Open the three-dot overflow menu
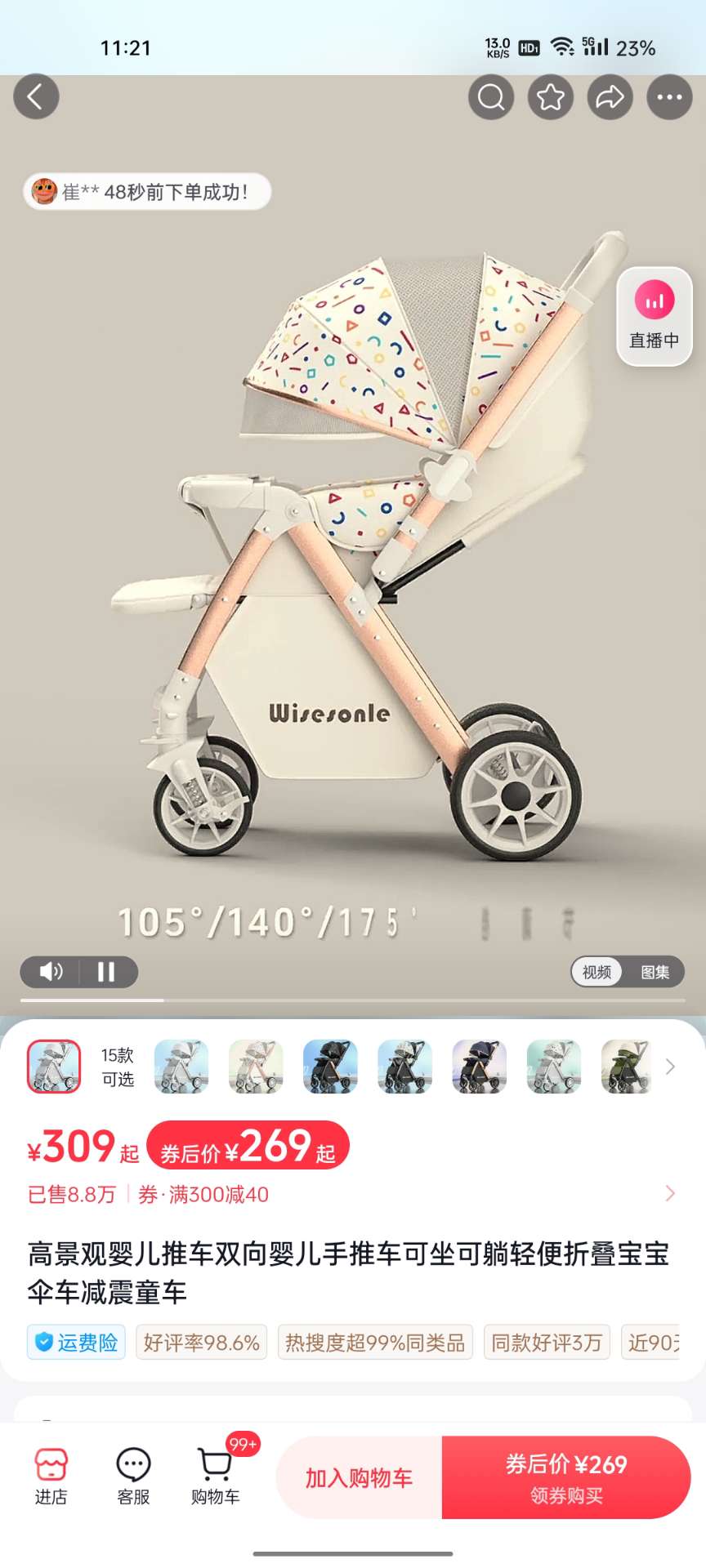Image resolution: width=706 pixels, height=1568 pixels. point(669,97)
